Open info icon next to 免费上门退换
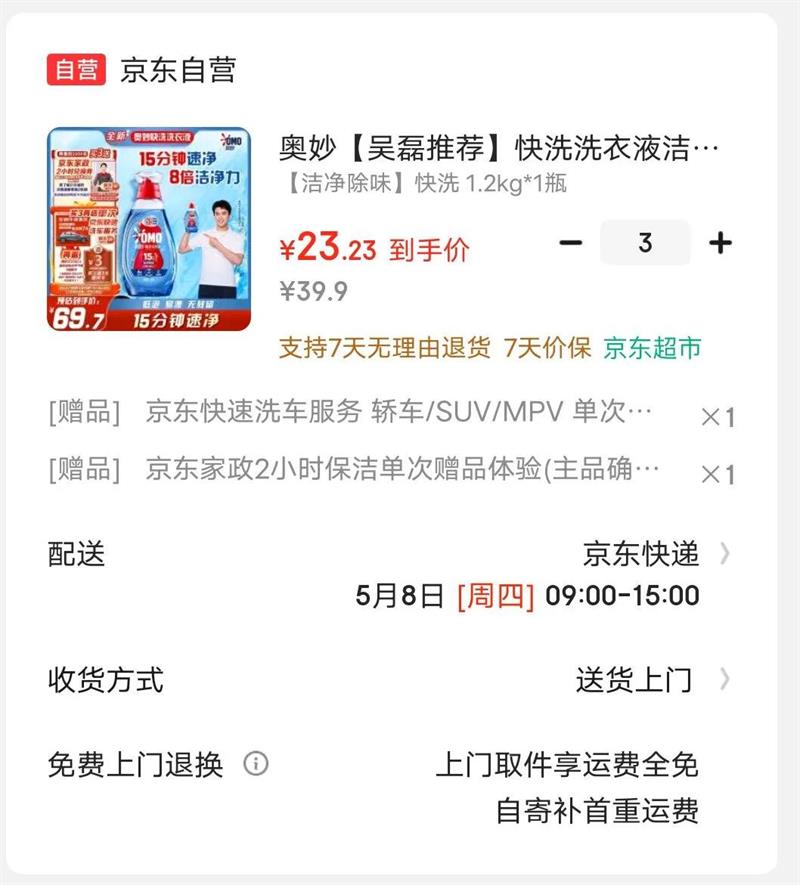 [x=256, y=764]
